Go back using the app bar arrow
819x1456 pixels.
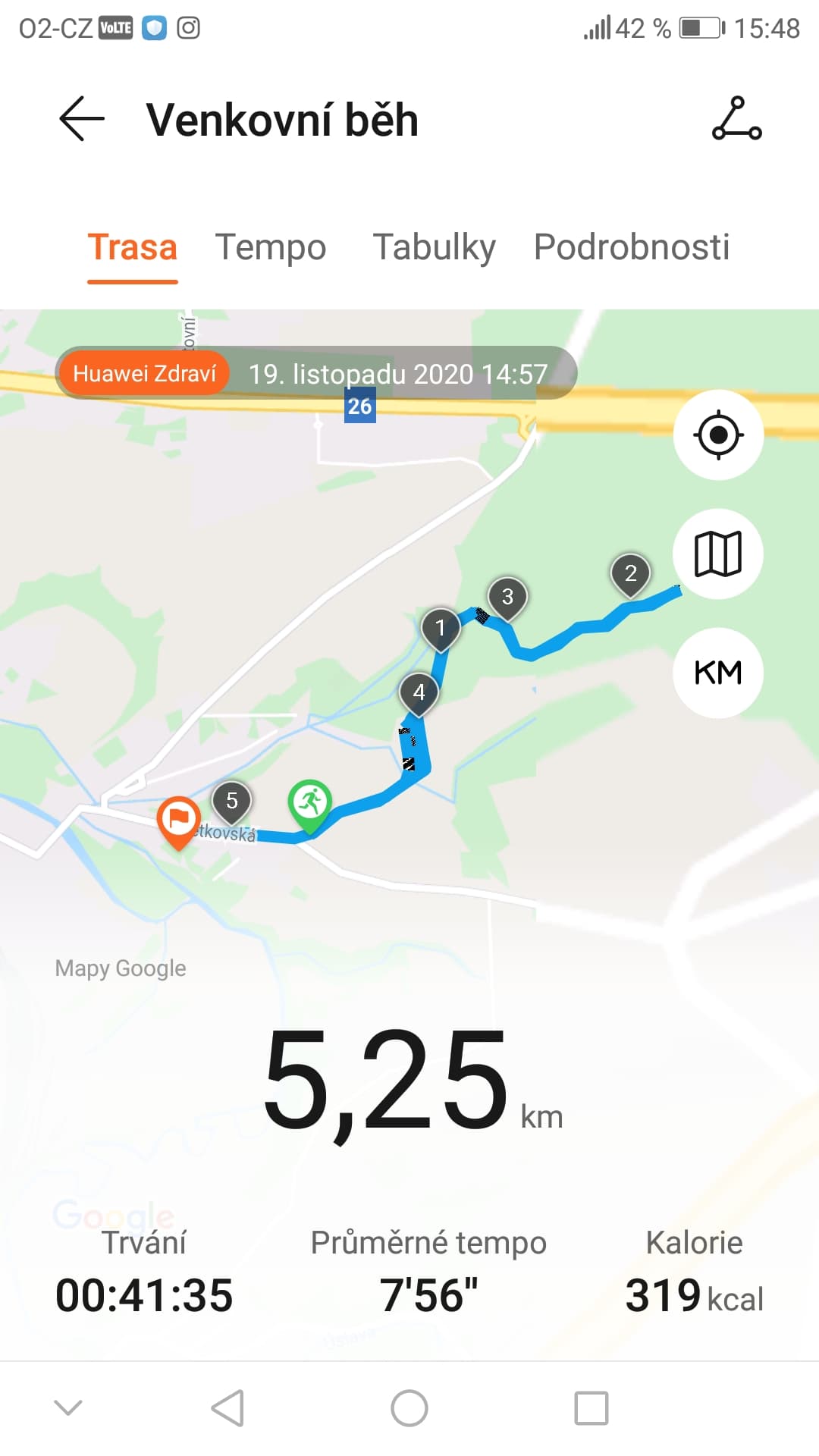coord(81,119)
